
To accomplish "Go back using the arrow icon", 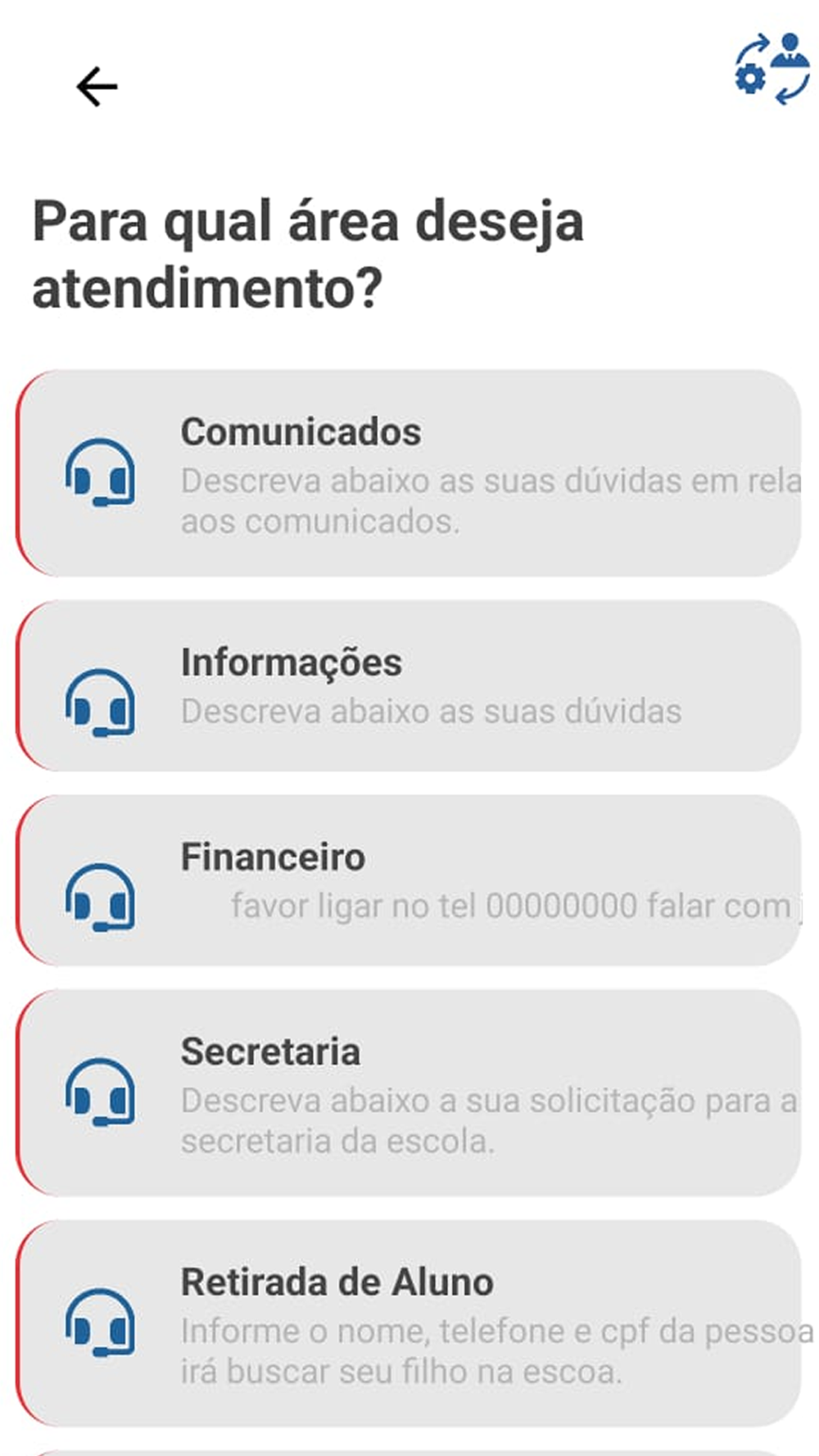I will [97, 87].
